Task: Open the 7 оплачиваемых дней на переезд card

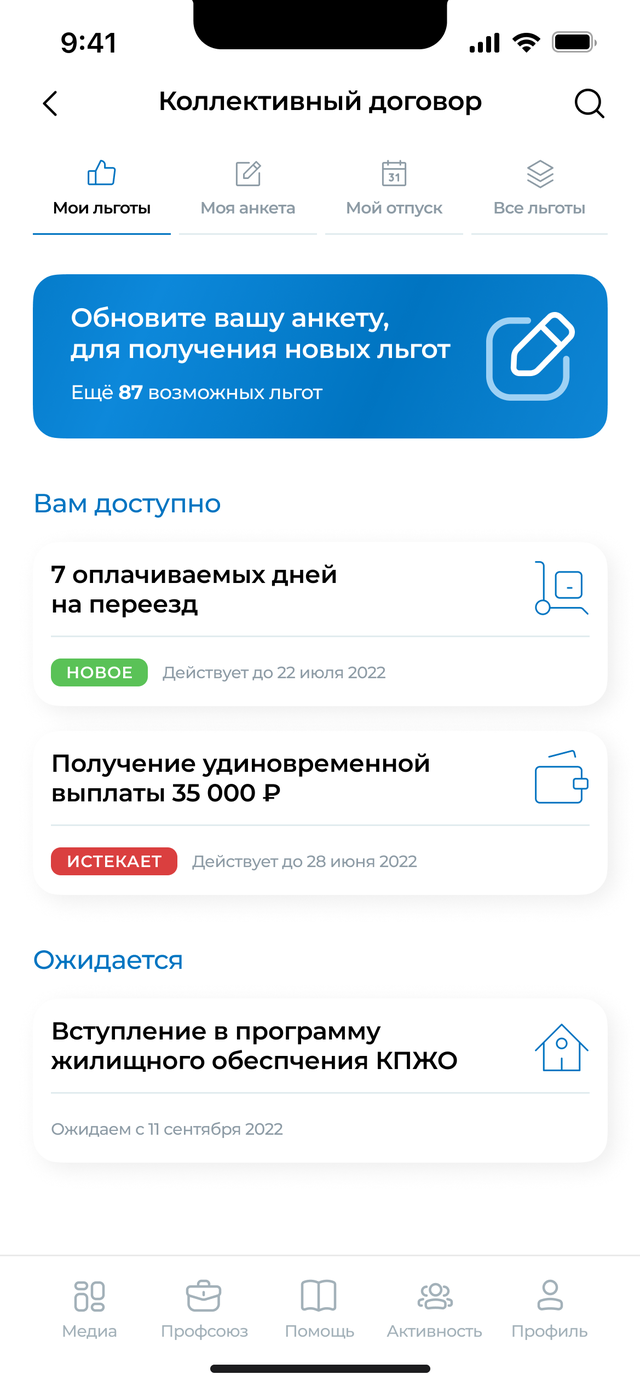Action: click(320, 624)
